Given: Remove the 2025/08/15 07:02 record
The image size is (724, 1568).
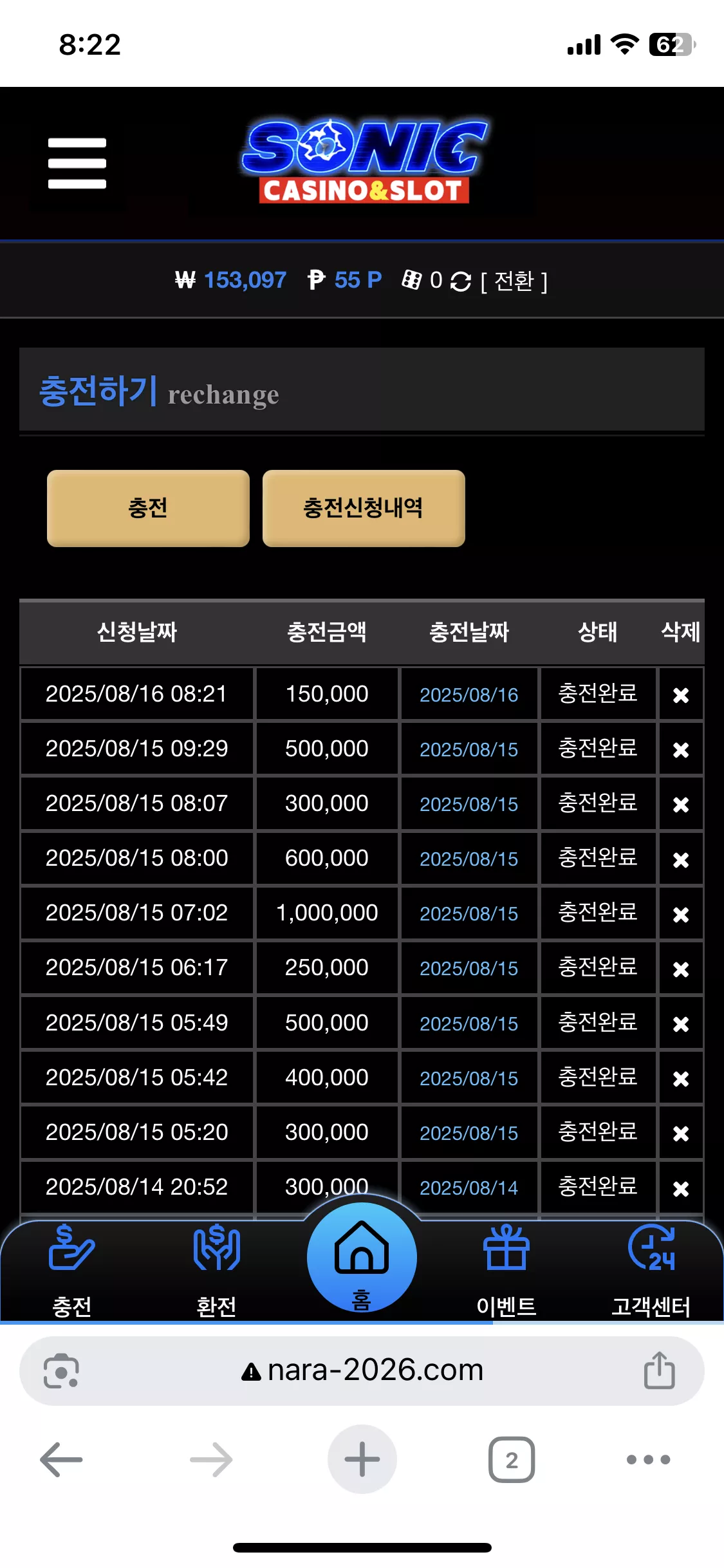Looking at the screenshot, I should [x=681, y=914].
